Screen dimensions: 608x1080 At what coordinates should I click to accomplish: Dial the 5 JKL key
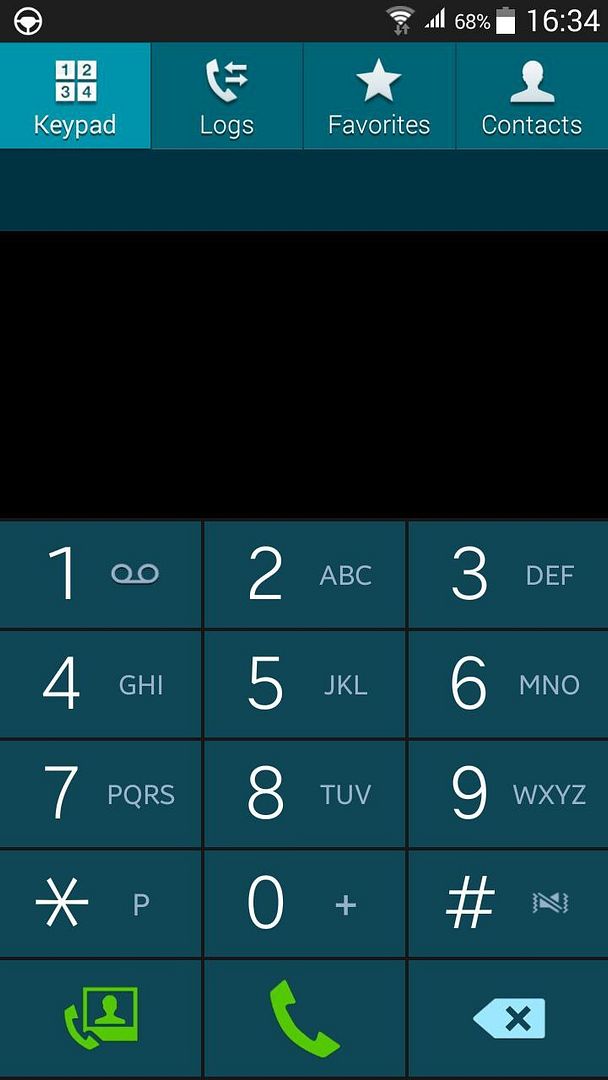[x=304, y=684]
